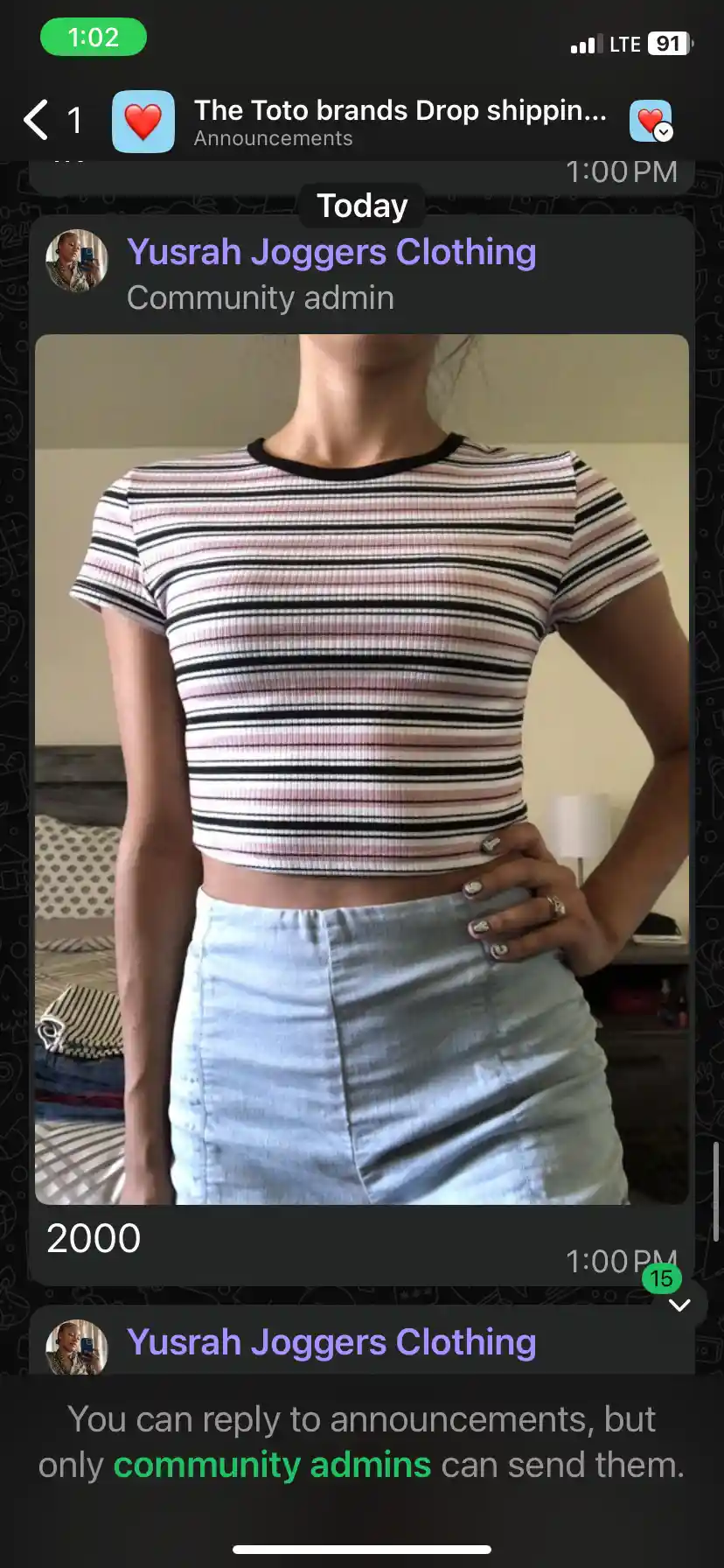Open Yusrah Joggers Clothing sender profile
The image size is (724, 1568).
(331, 252)
